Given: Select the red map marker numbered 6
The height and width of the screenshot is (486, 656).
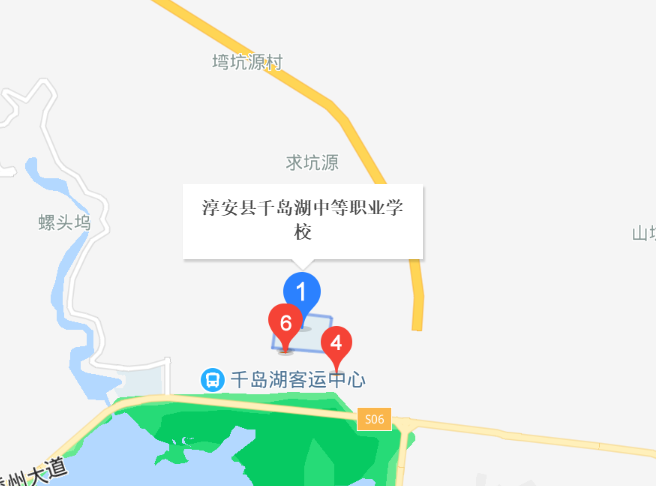Looking at the screenshot, I should click(285, 323).
